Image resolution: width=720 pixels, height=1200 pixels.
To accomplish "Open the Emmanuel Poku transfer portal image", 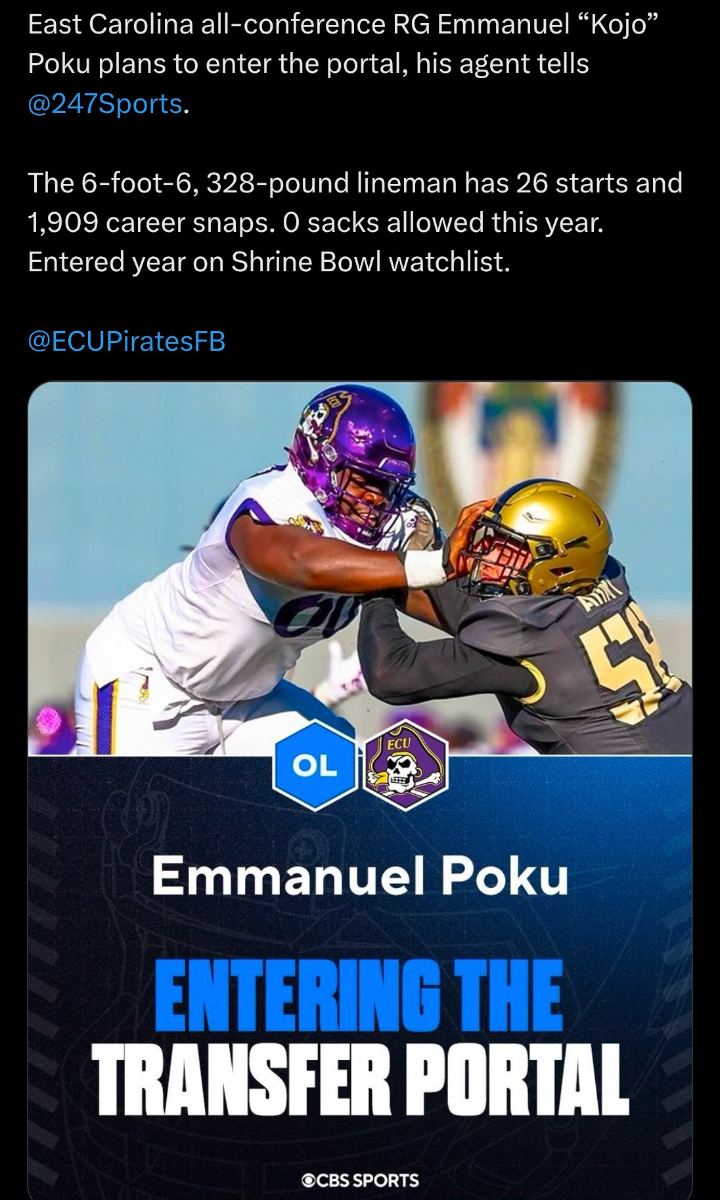I will point(360,790).
